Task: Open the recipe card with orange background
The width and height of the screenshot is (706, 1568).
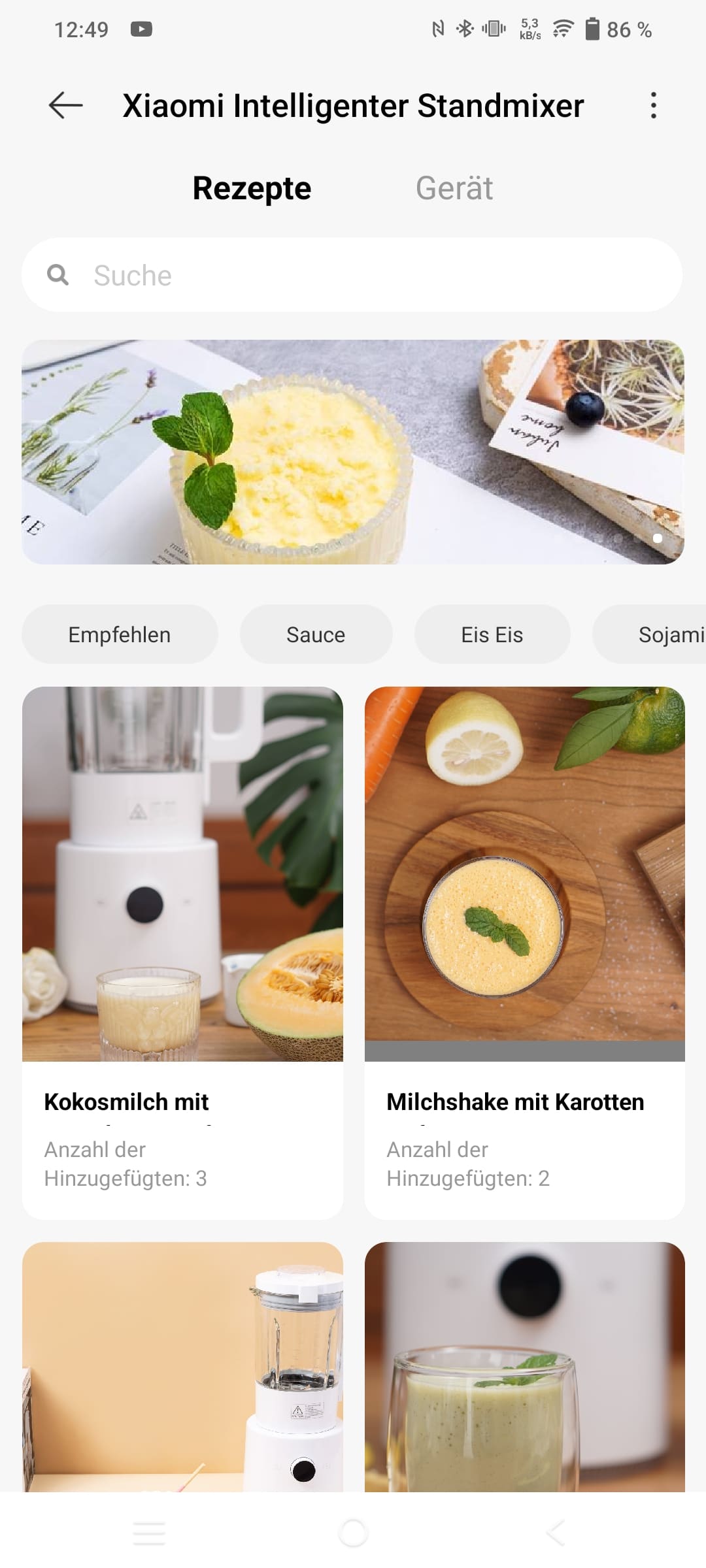Action: pos(182,1367)
